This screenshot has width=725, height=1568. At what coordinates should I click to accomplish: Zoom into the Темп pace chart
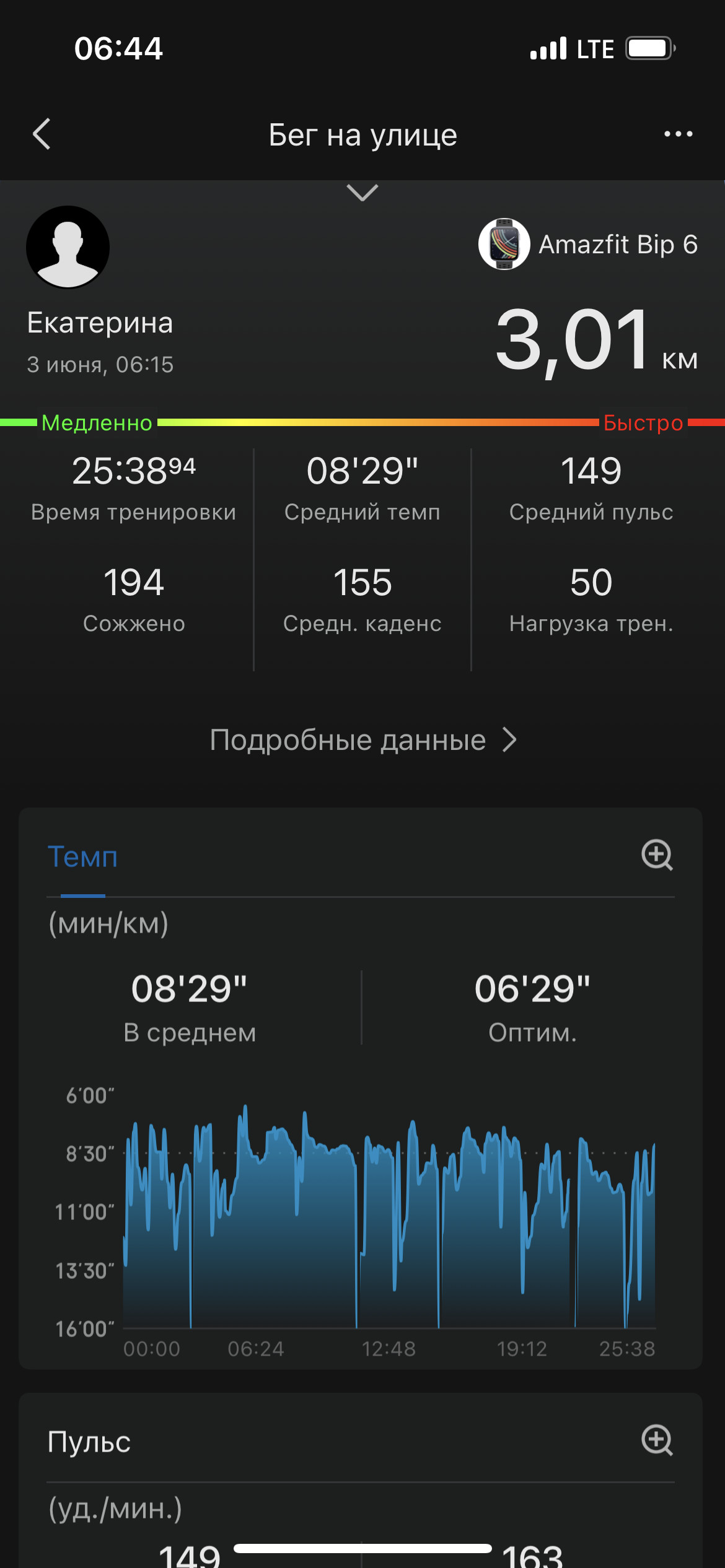pos(657,855)
